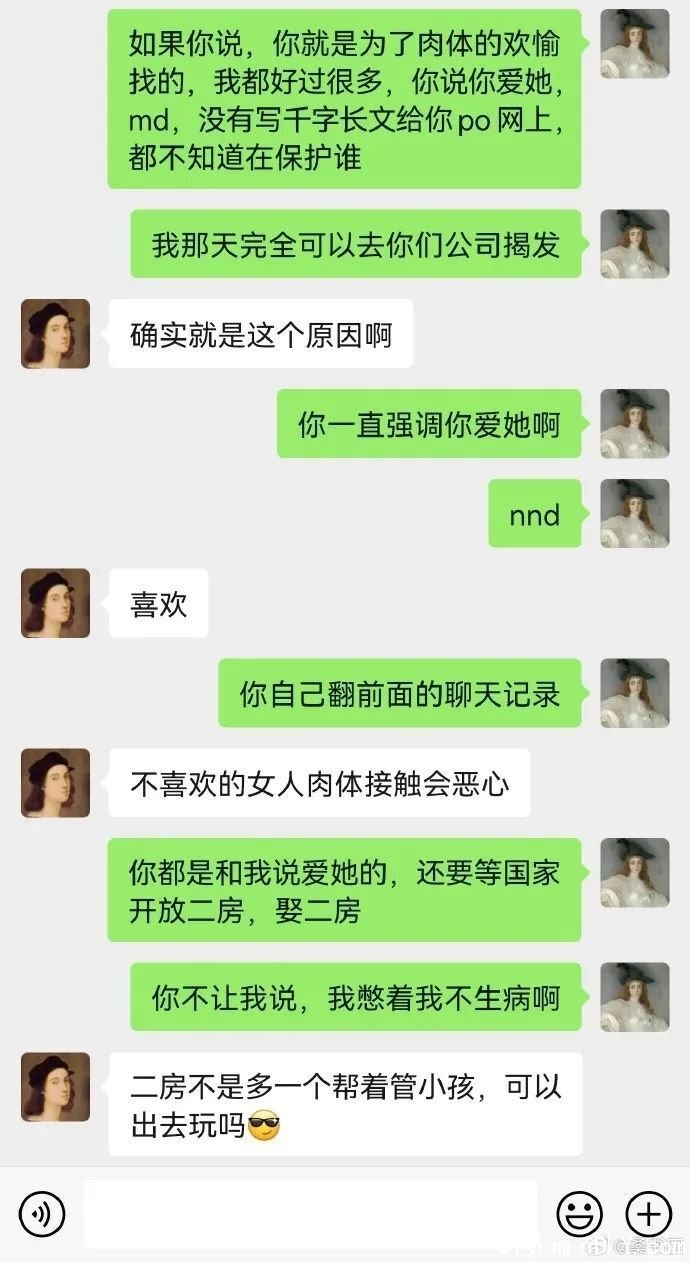The width and height of the screenshot is (690, 1262).
Task: Open avatar beside '你一直强调你爱她啊'
Action: [x=634, y=424]
